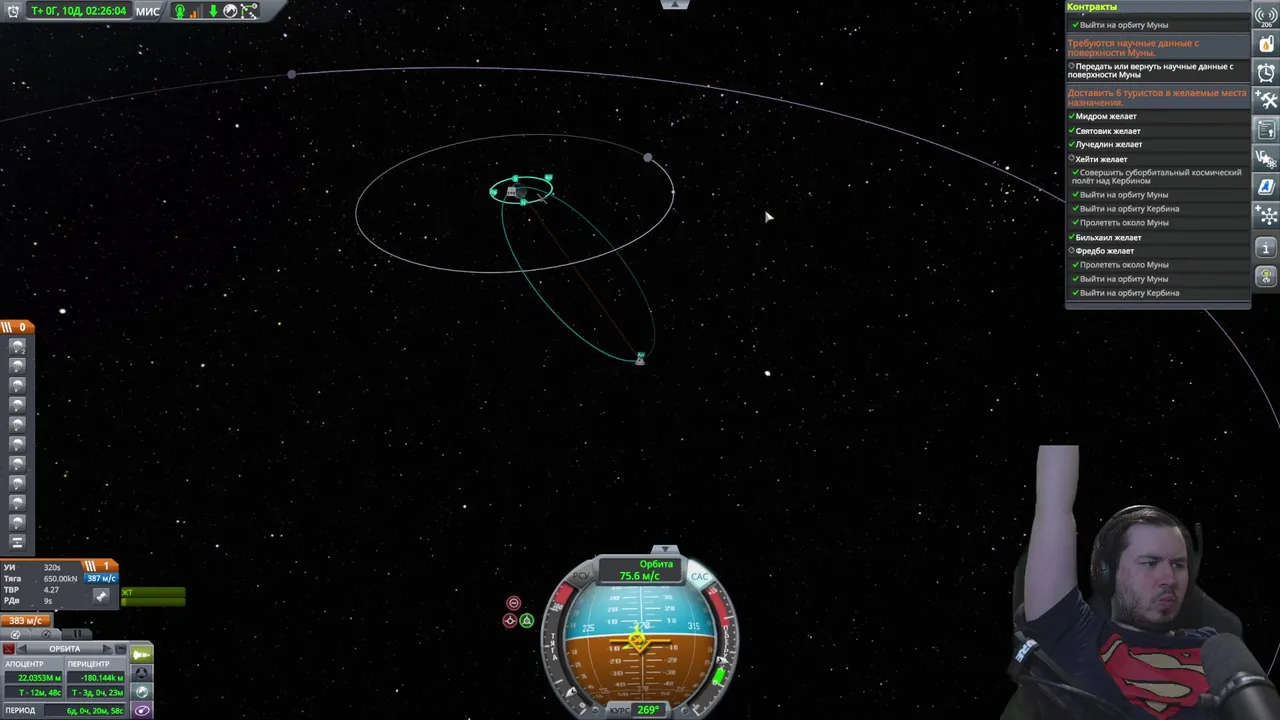Cycle the Орбита speed mode display

pos(656,570)
